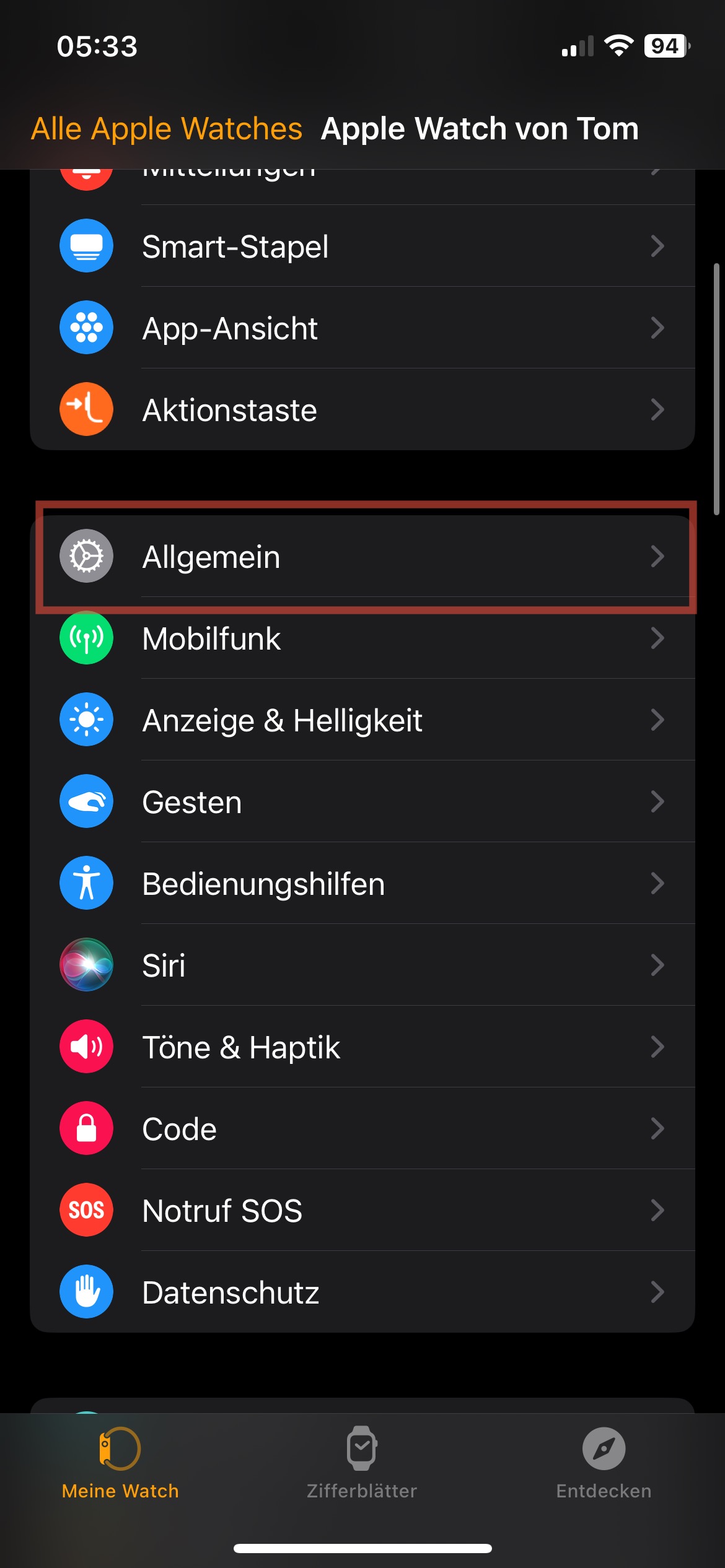The width and height of the screenshot is (725, 1568).
Task: Open Bedienungshilfen settings
Action: click(362, 884)
